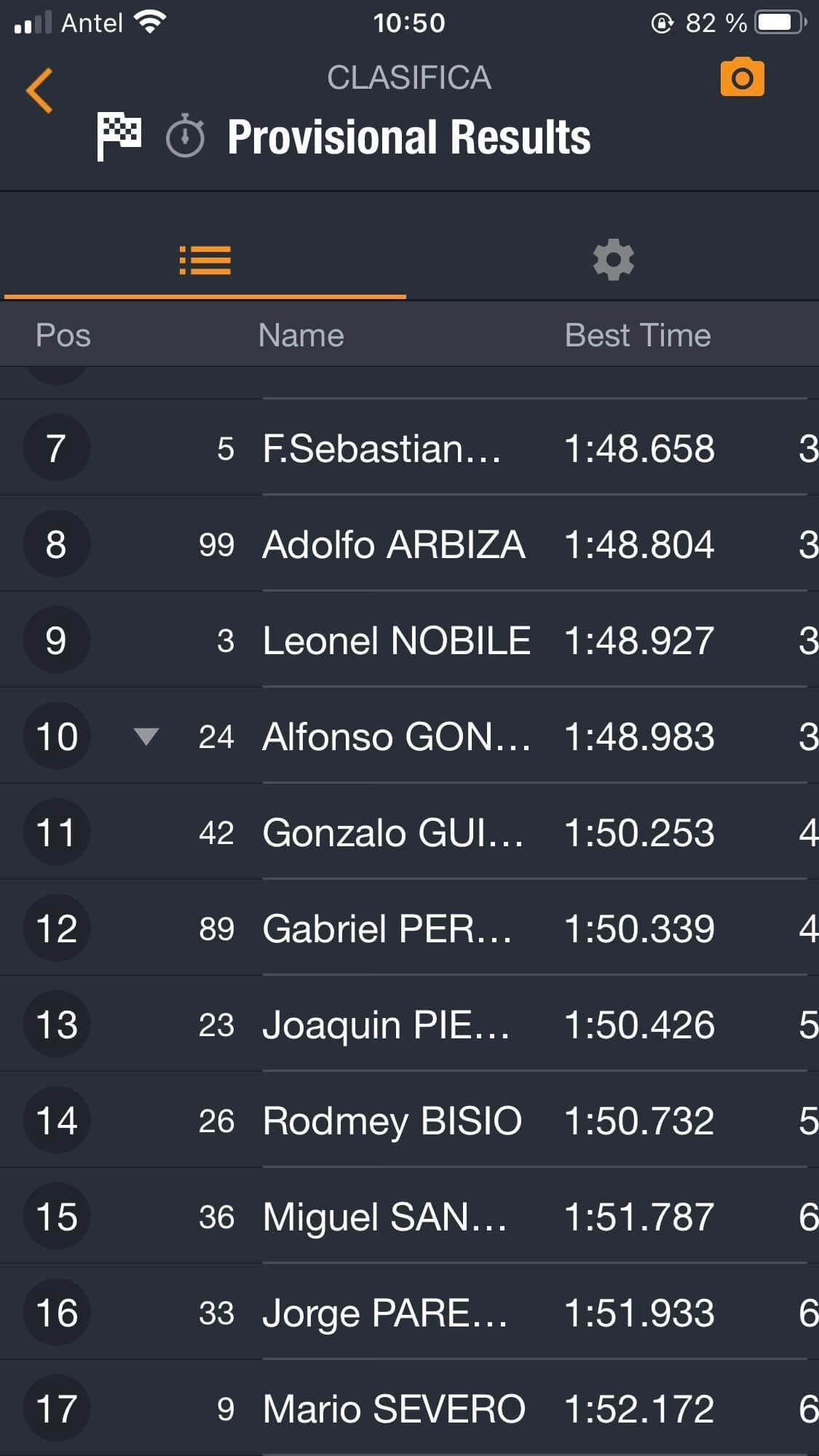Open the settings gear tab
This screenshot has height=1456, width=819.
(613, 260)
